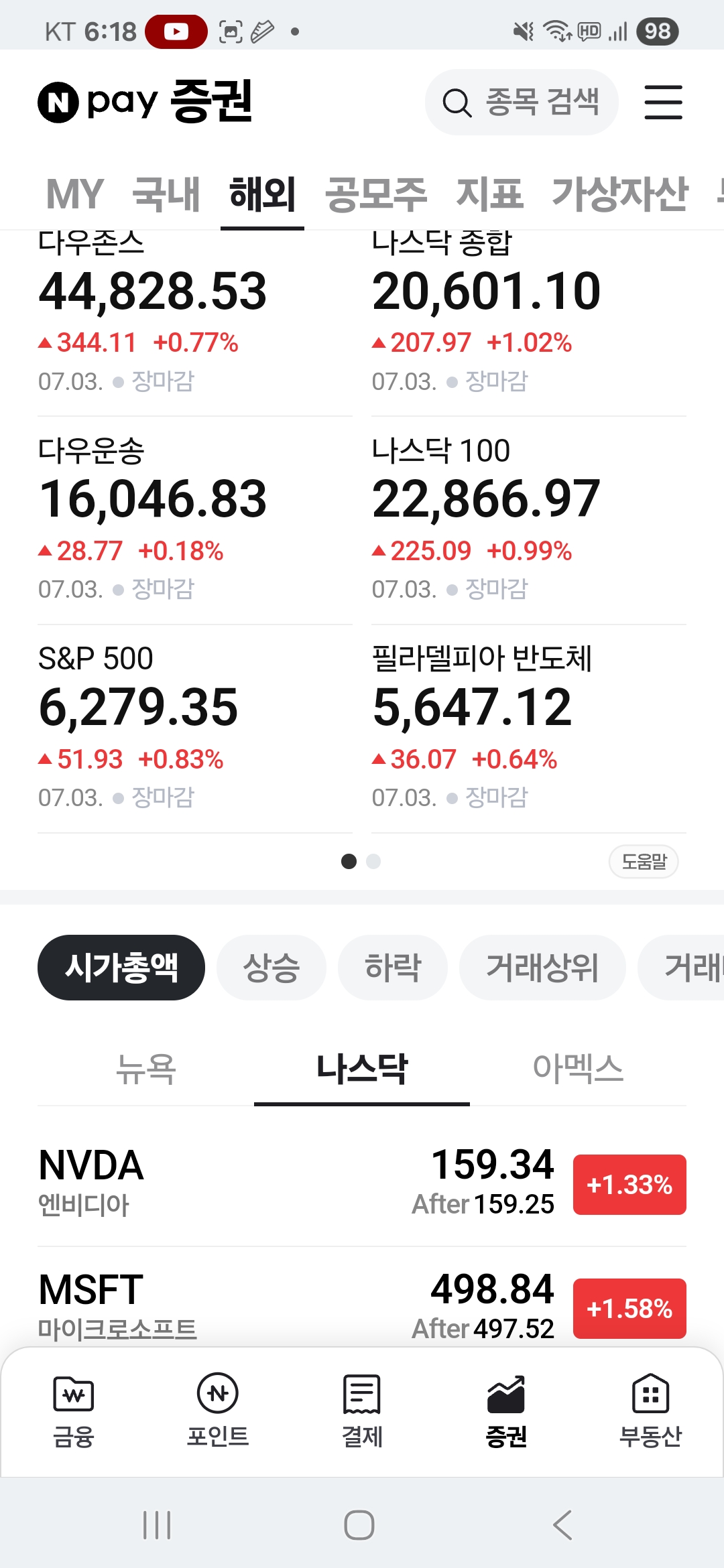724x1568 pixels.
Task: Open the S&P 500 index card
Action: click(194, 728)
